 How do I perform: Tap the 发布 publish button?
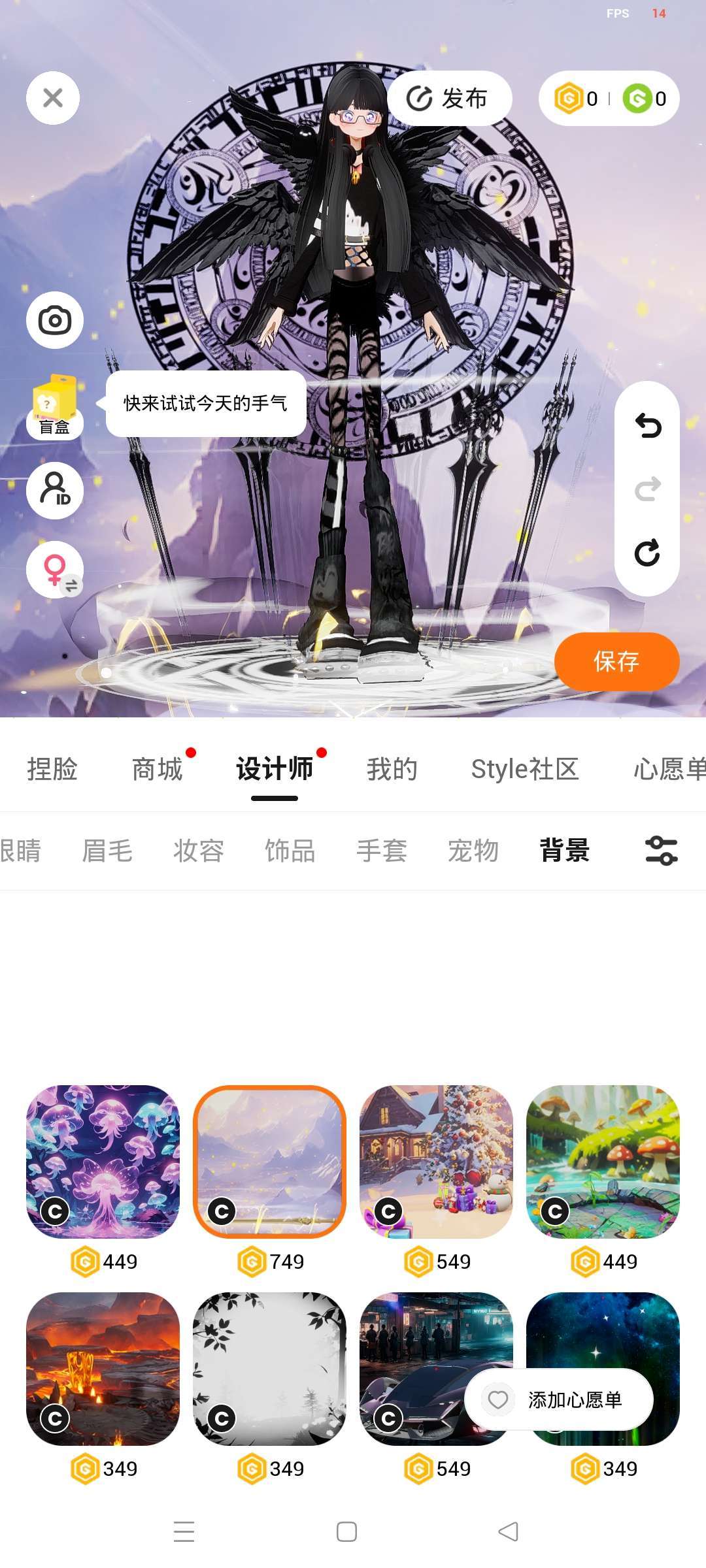[449, 99]
